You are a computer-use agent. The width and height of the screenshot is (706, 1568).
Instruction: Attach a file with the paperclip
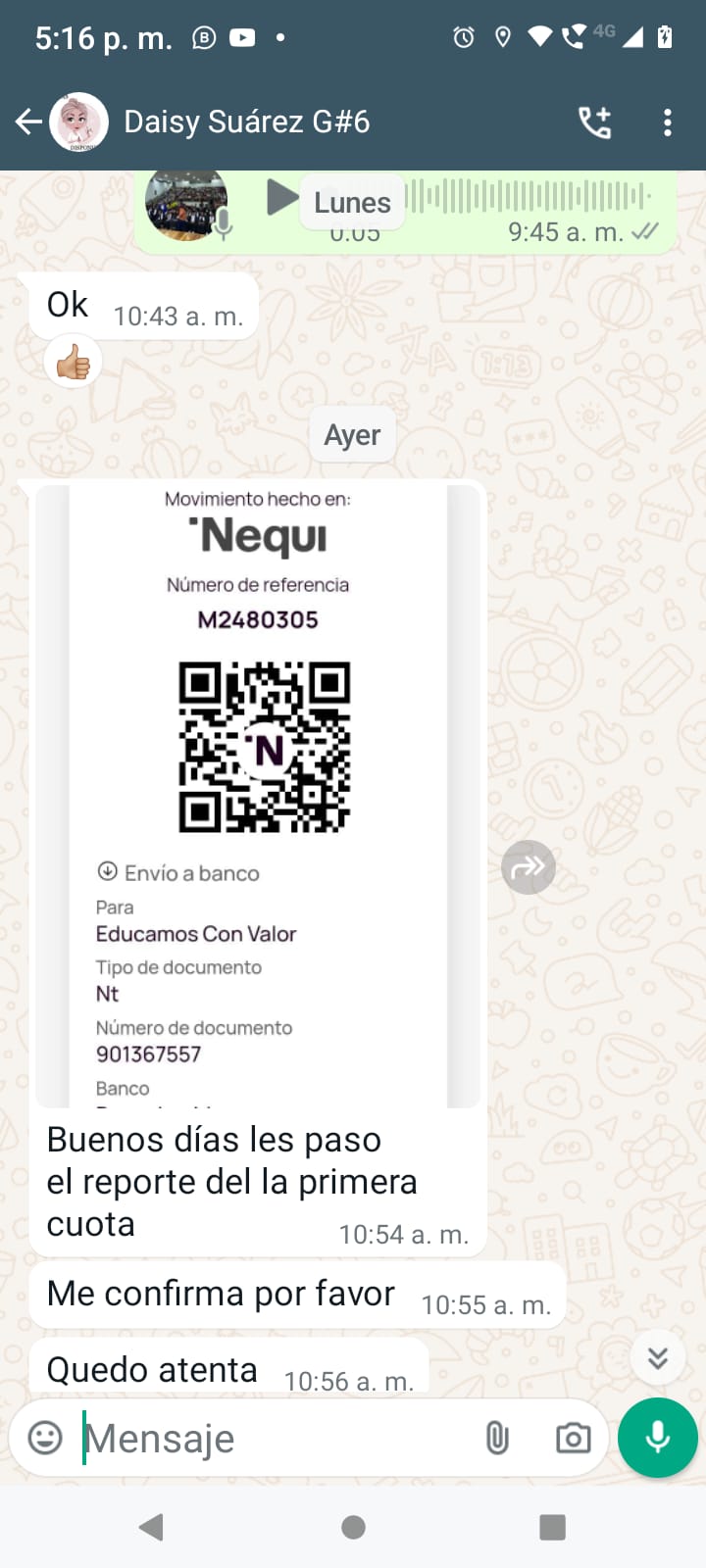click(497, 1438)
